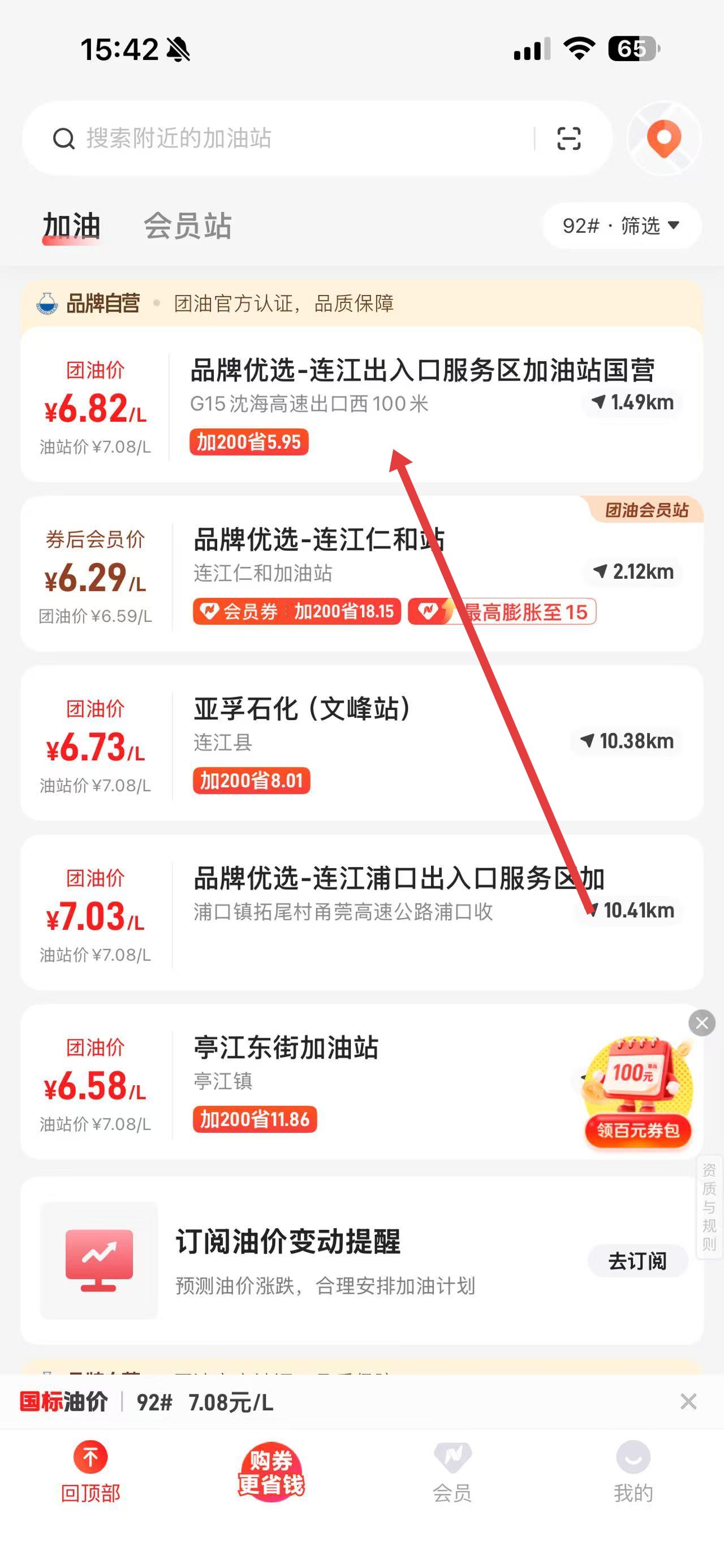Dismiss the 100元 coupon floating banner
Screen dimensions: 724x1568
[x=701, y=1023]
